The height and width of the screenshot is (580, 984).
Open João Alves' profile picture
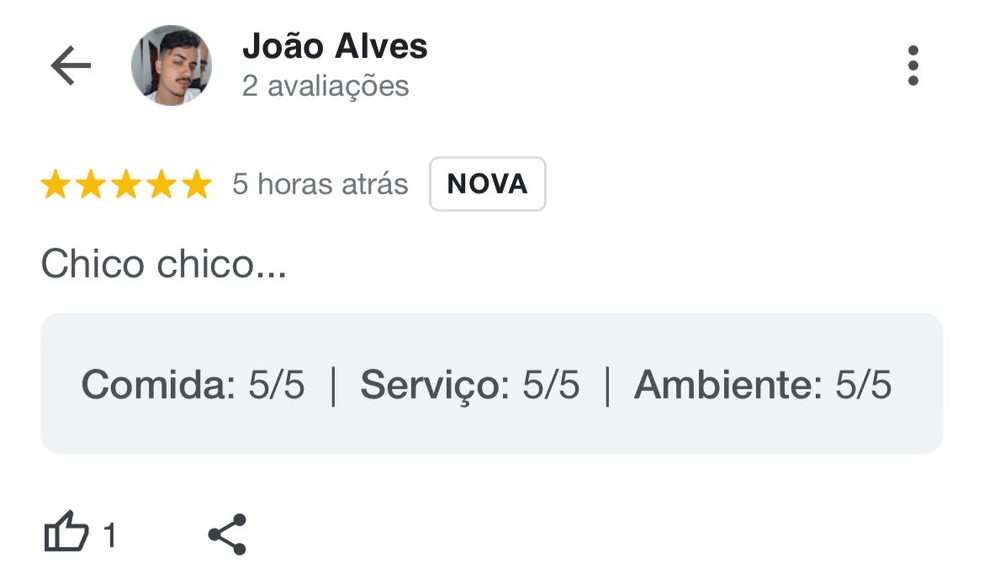(x=171, y=66)
